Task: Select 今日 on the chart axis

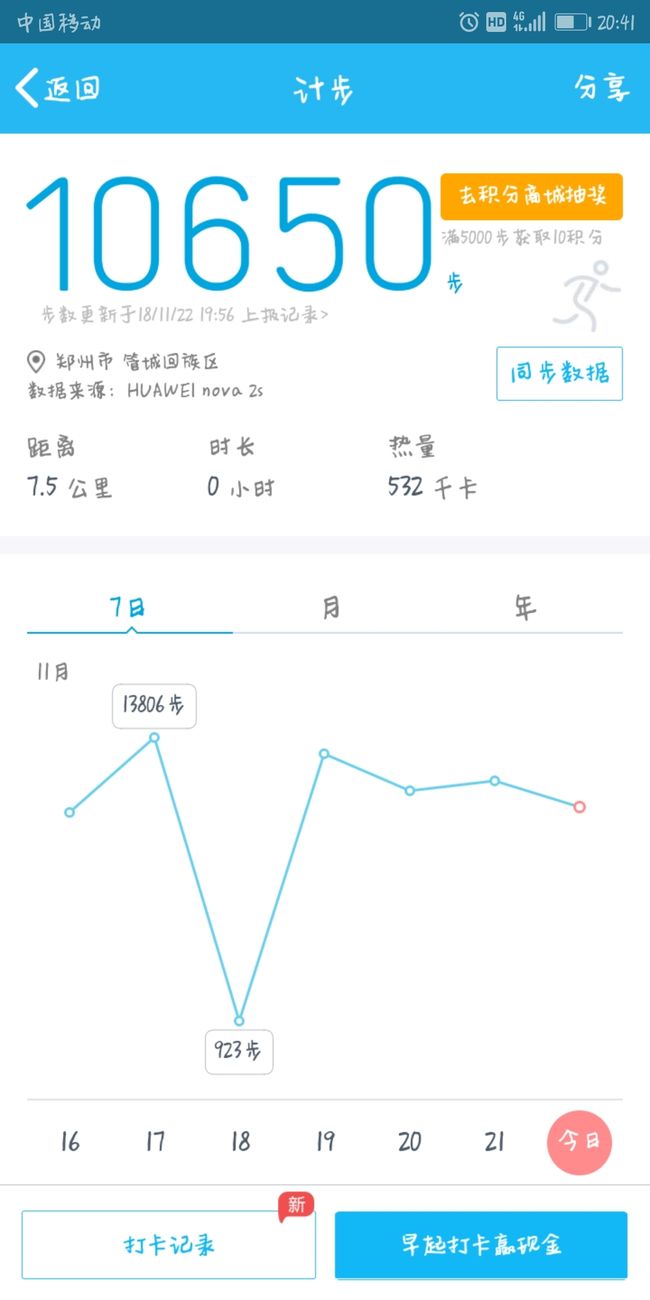Action: (580, 1141)
